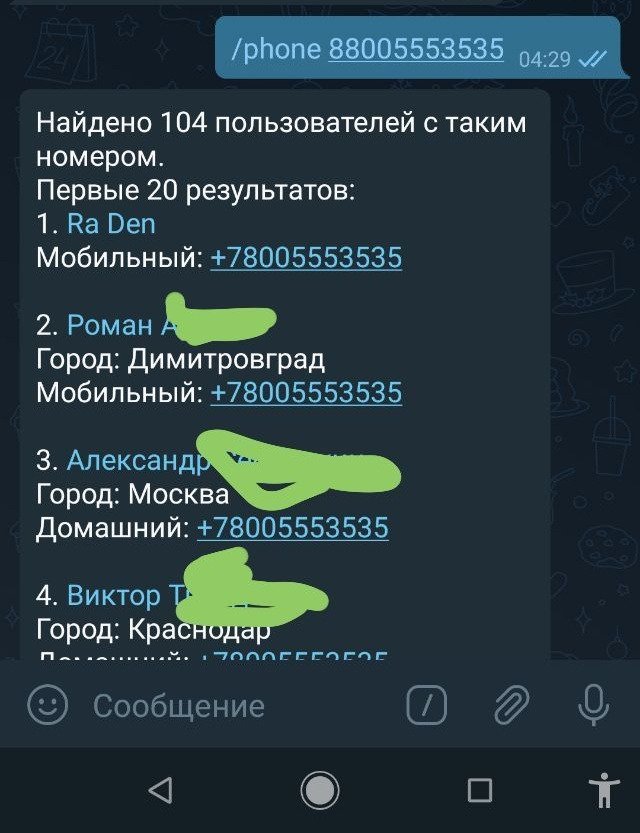The width and height of the screenshot is (640, 833).
Task: Tap the home number under Москва
Action: click(292, 527)
